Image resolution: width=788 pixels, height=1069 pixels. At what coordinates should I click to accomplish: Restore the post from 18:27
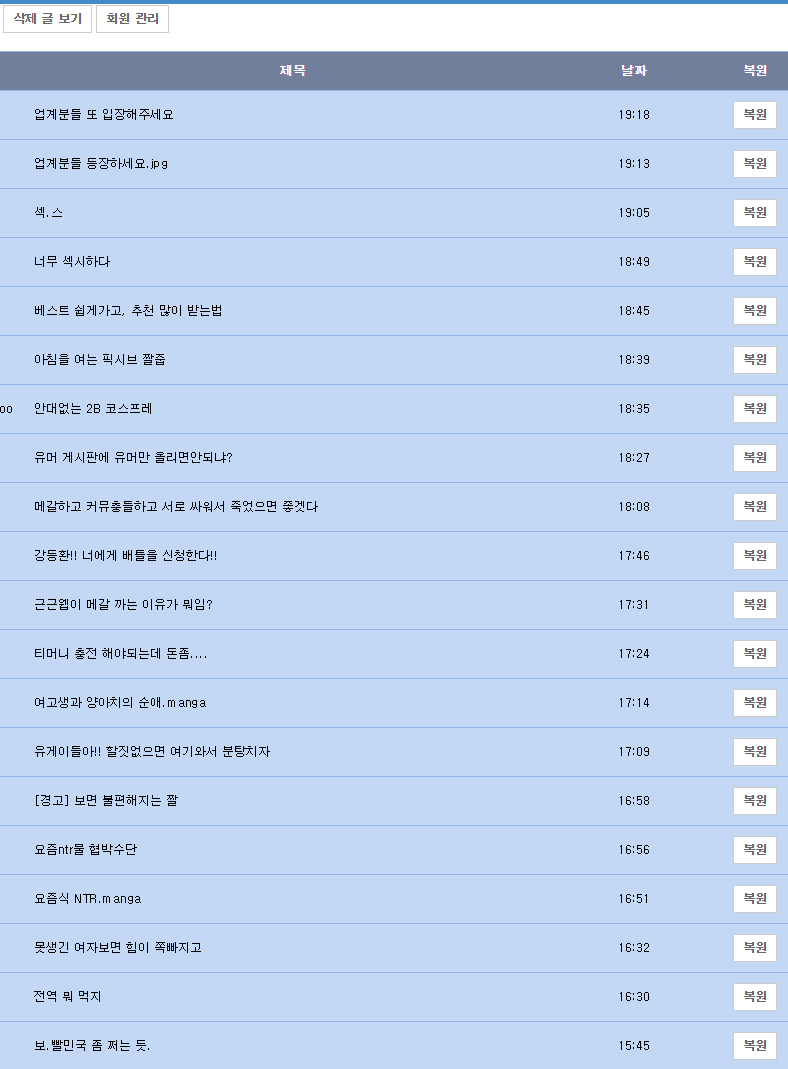click(754, 458)
